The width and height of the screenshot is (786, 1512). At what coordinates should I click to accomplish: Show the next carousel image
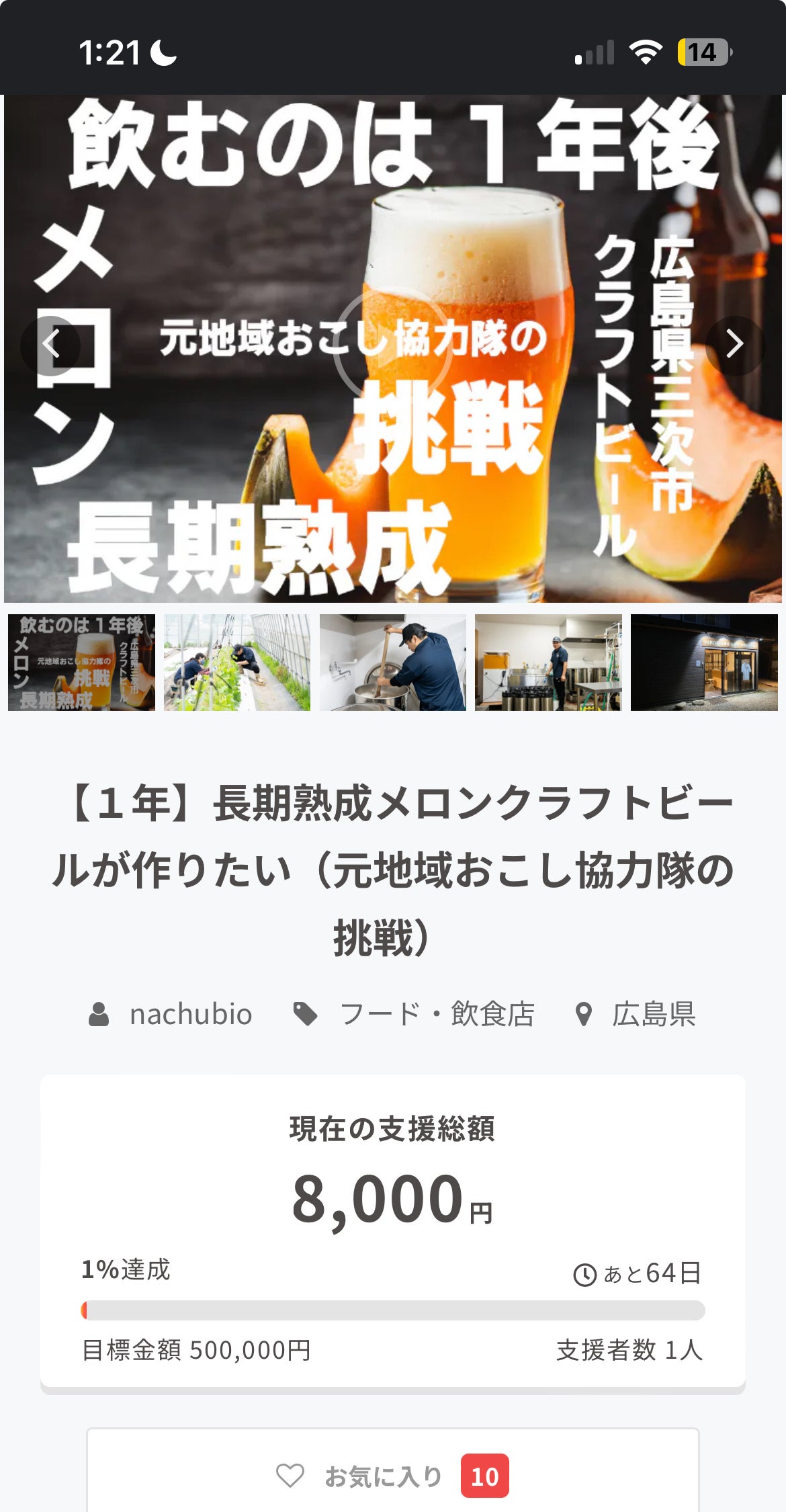pyautogui.click(x=735, y=345)
